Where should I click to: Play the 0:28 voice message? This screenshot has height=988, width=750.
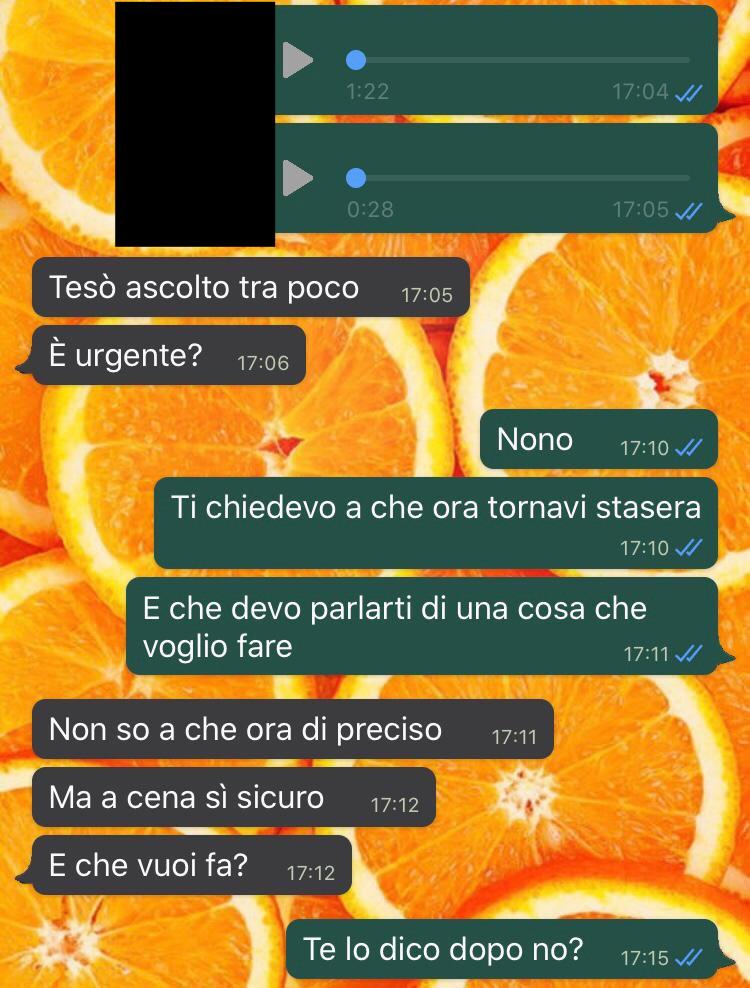297,179
